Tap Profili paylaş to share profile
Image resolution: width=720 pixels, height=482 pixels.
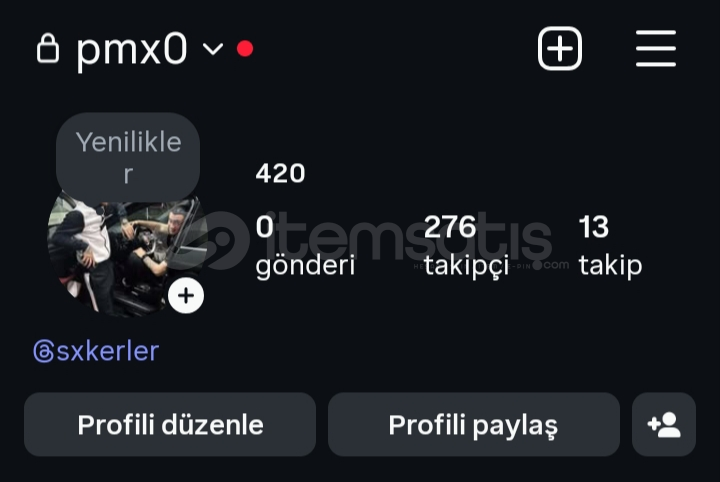pos(473,425)
